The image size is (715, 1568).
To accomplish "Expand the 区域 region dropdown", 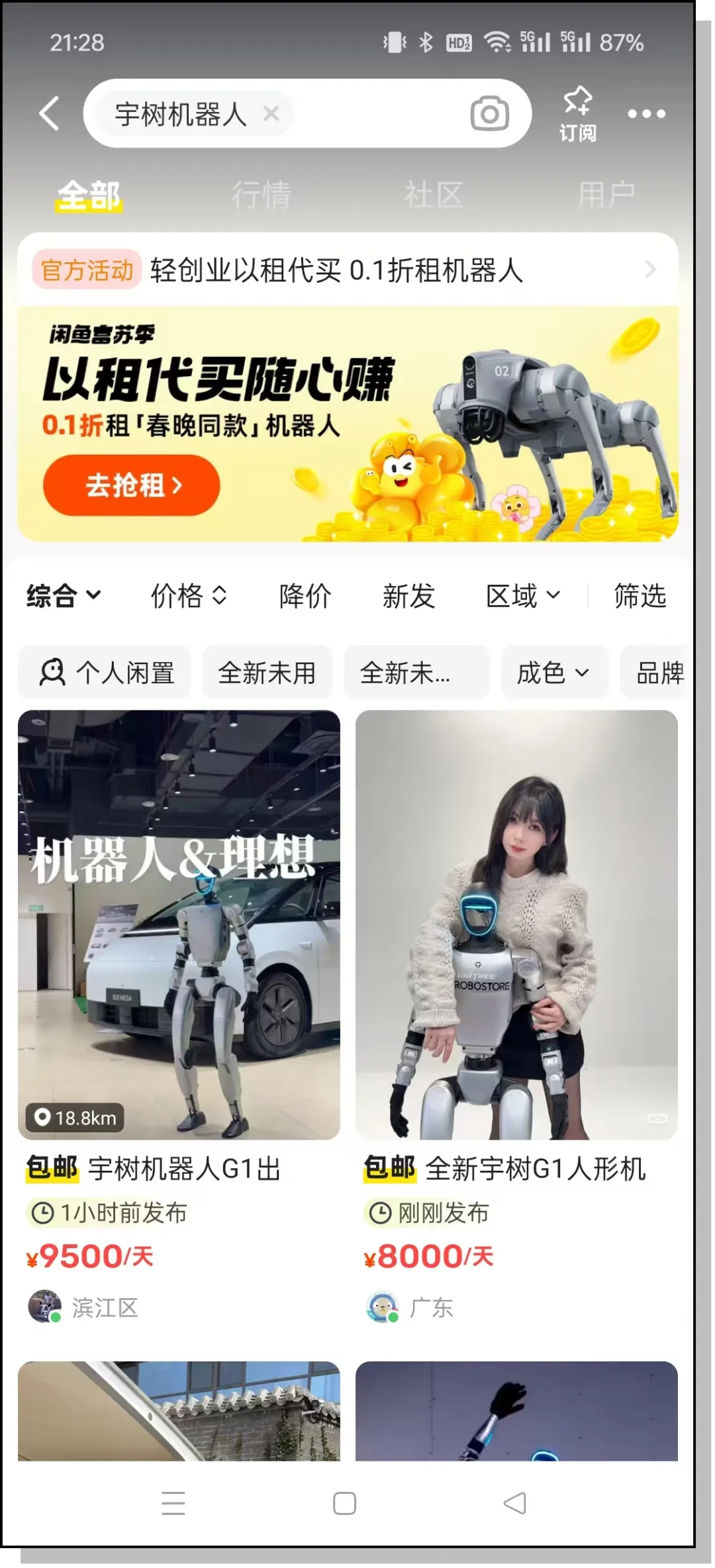I will tap(523, 595).
